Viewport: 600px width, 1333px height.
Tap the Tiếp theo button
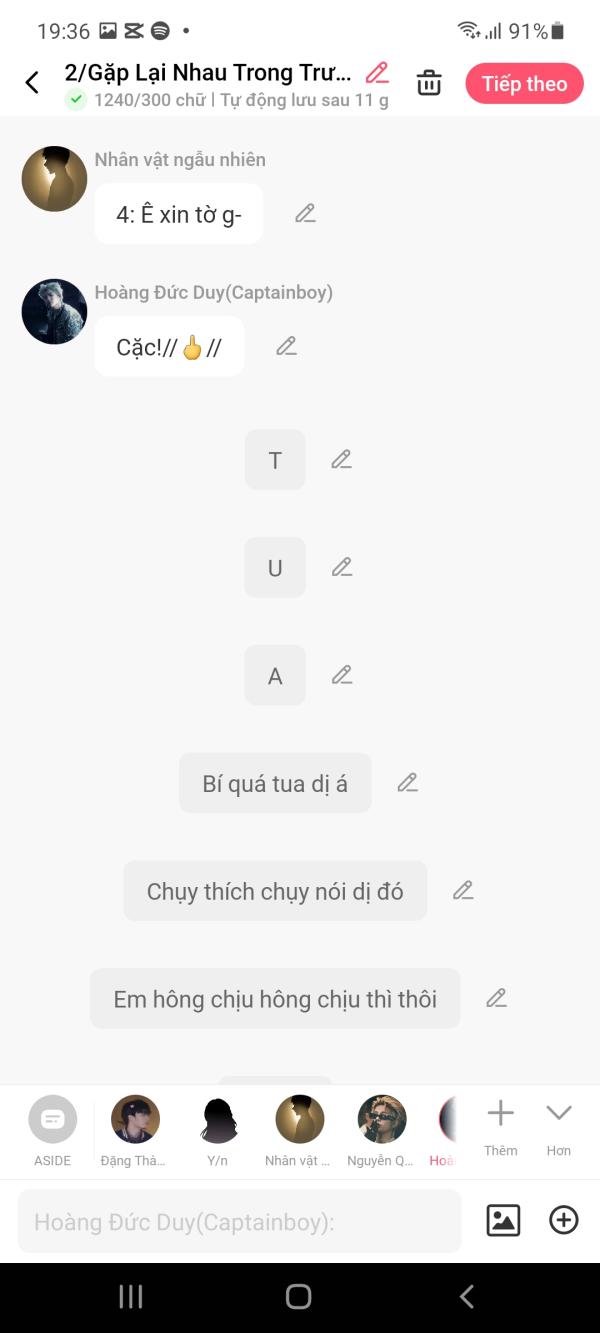click(524, 84)
